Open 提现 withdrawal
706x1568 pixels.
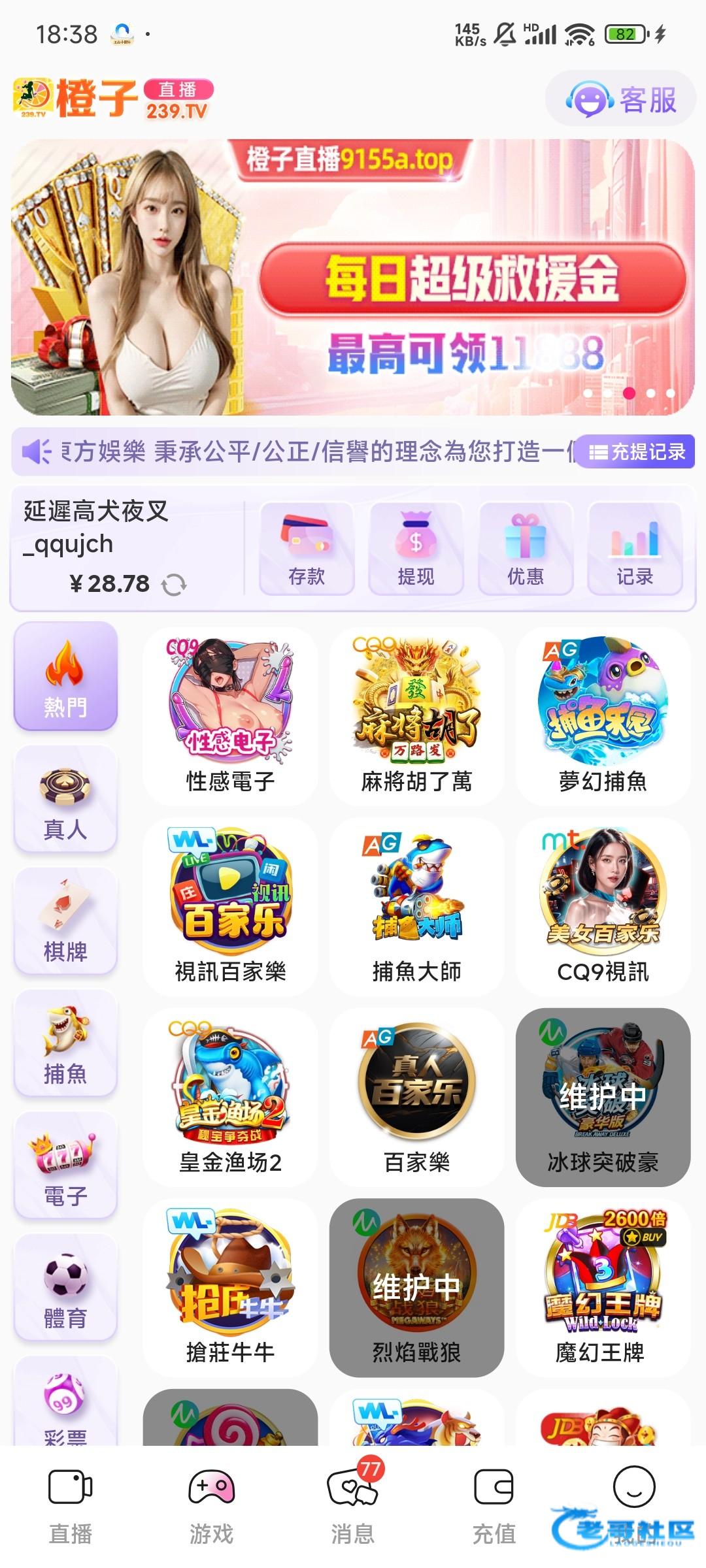(x=416, y=549)
